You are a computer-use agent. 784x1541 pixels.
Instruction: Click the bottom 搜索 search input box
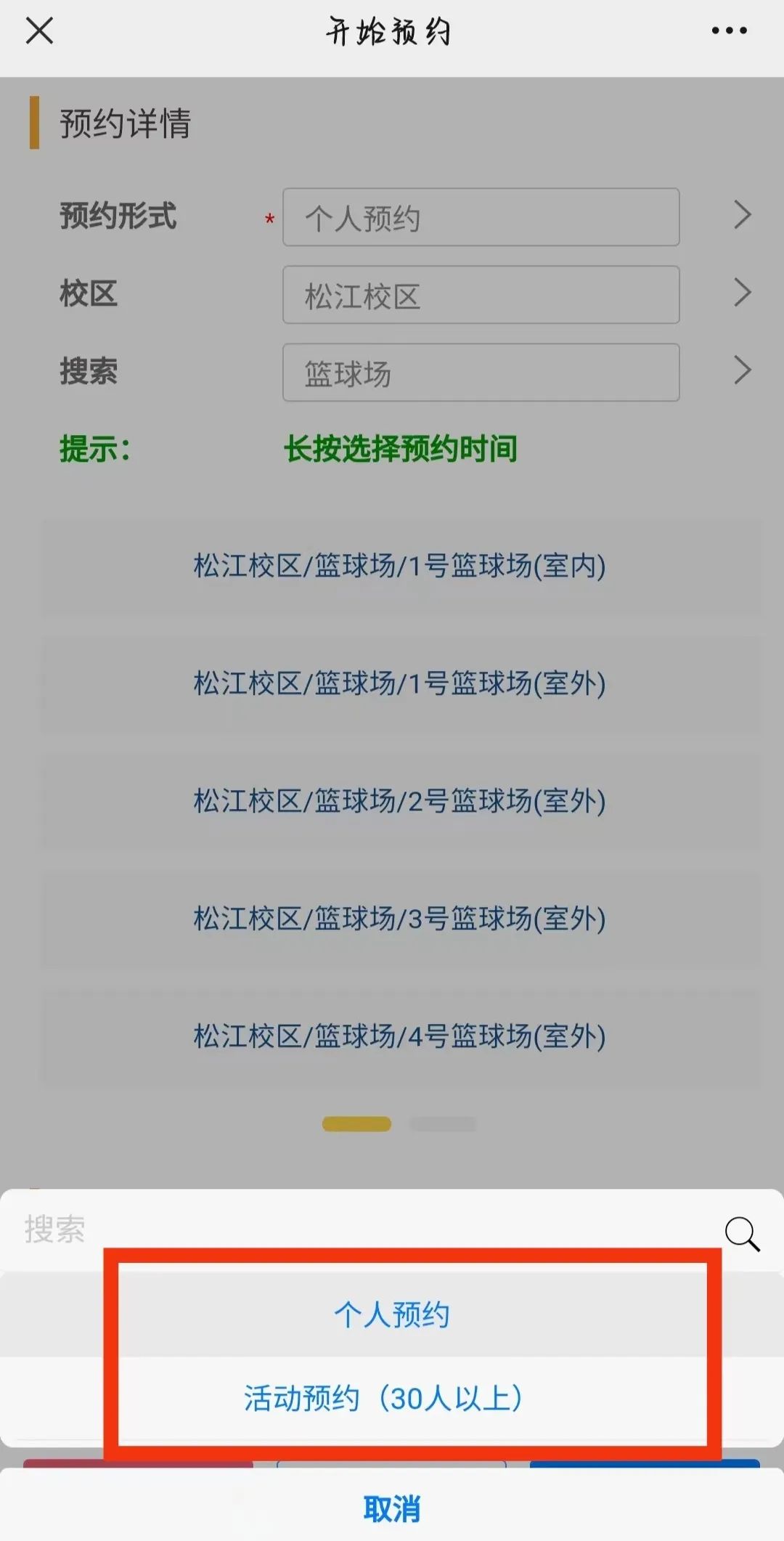tap(290, 1227)
